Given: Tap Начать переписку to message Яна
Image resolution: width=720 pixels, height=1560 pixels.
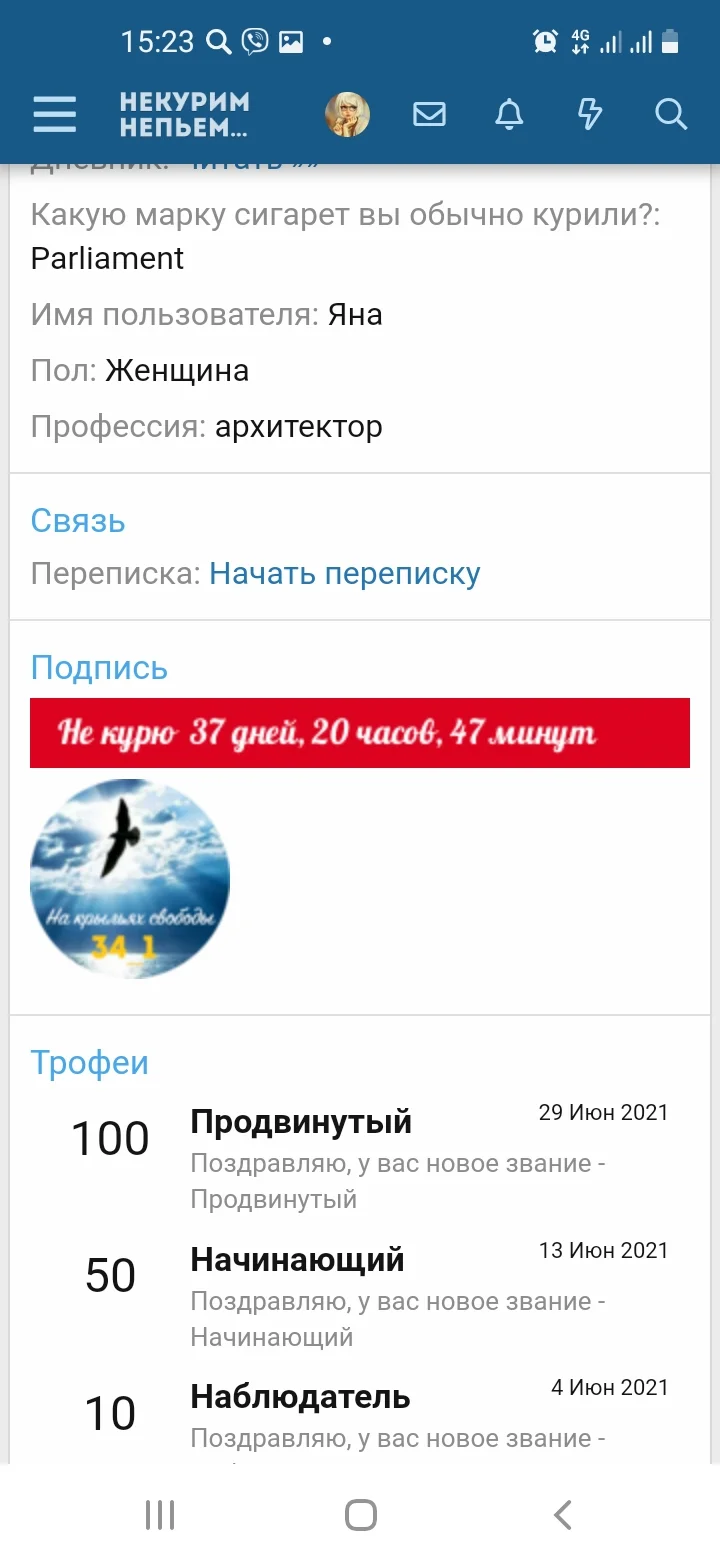Looking at the screenshot, I should (x=344, y=572).
